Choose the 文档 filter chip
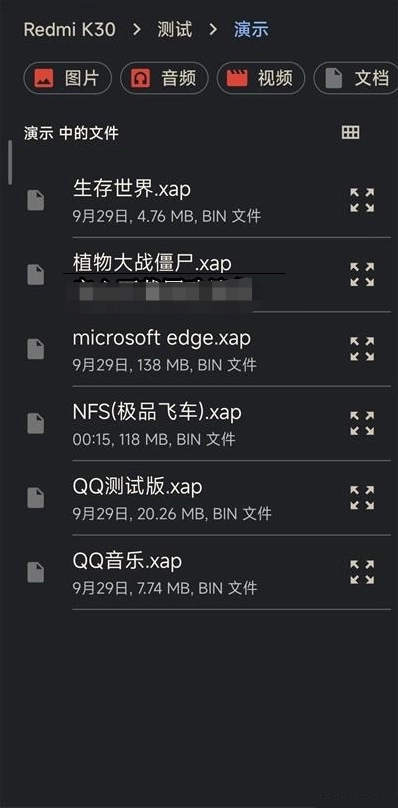This screenshot has width=398, height=810. pos(356,78)
